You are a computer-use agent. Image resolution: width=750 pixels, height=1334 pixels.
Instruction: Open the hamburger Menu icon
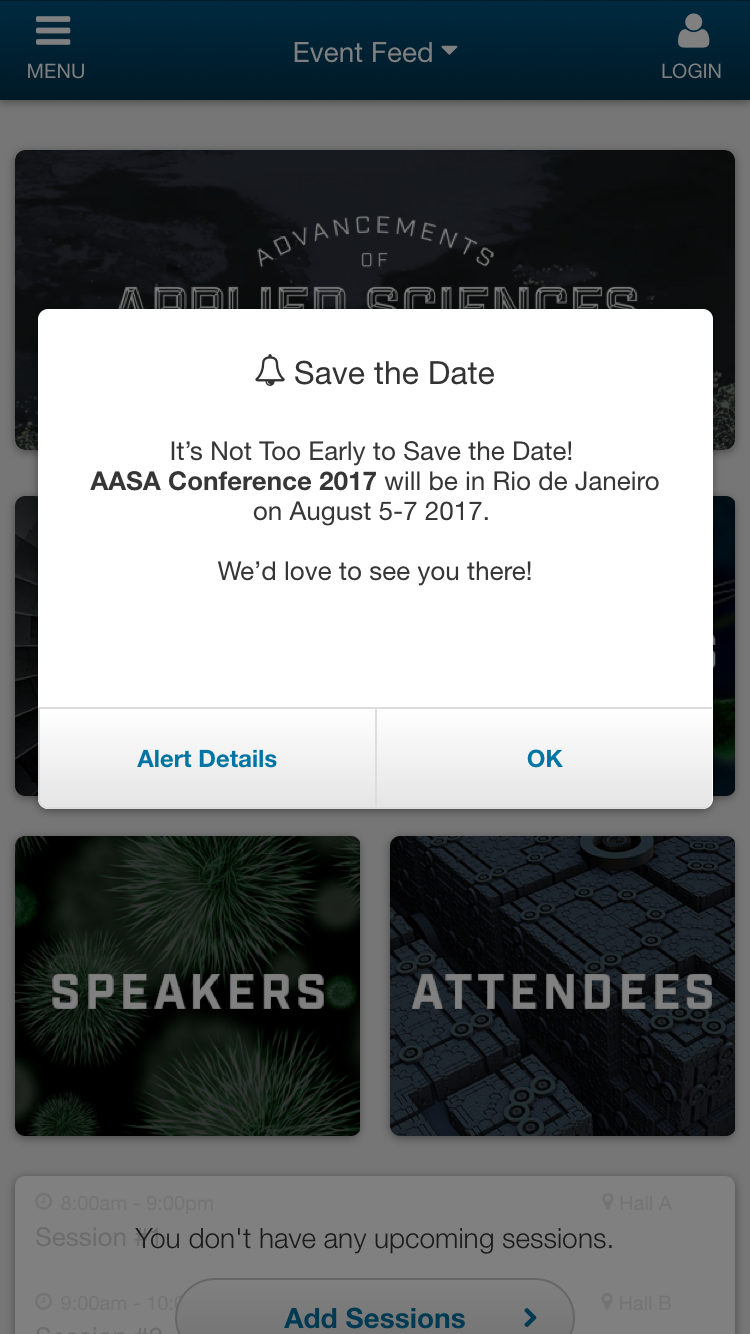54,31
